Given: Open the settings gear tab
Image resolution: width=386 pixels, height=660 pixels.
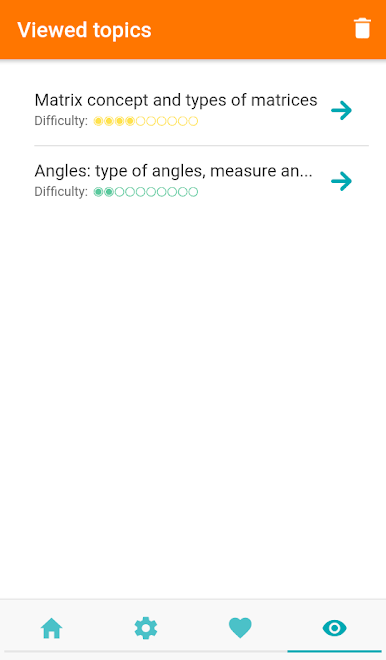Looking at the screenshot, I should [x=146, y=628].
